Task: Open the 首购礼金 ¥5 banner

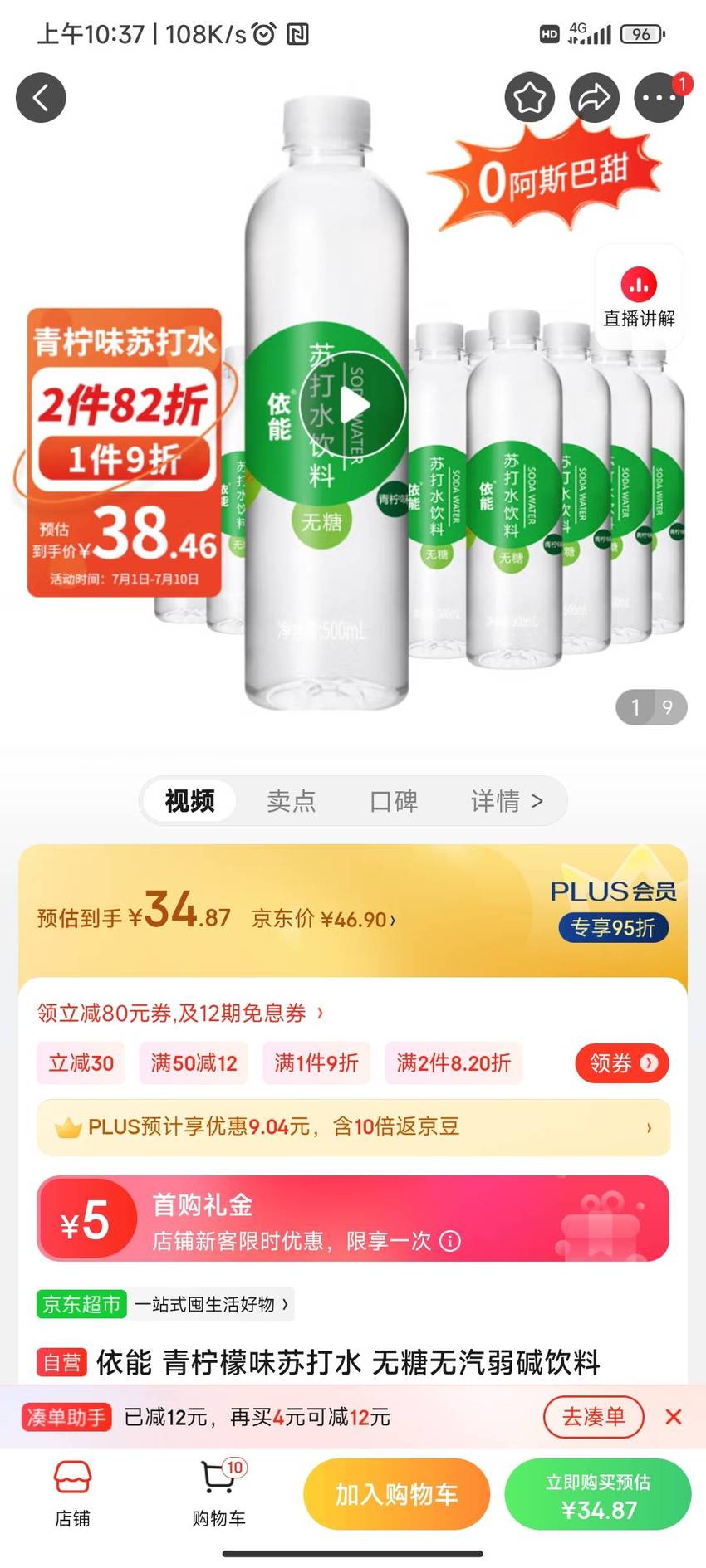Action: [353, 1219]
